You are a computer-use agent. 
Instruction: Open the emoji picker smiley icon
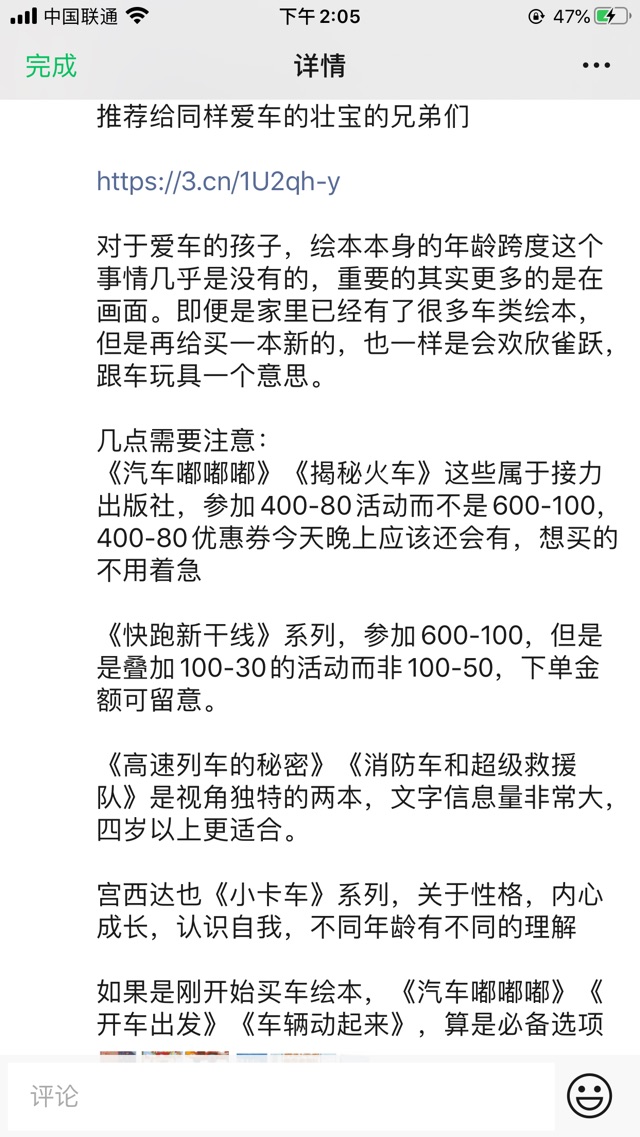(x=589, y=1096)
